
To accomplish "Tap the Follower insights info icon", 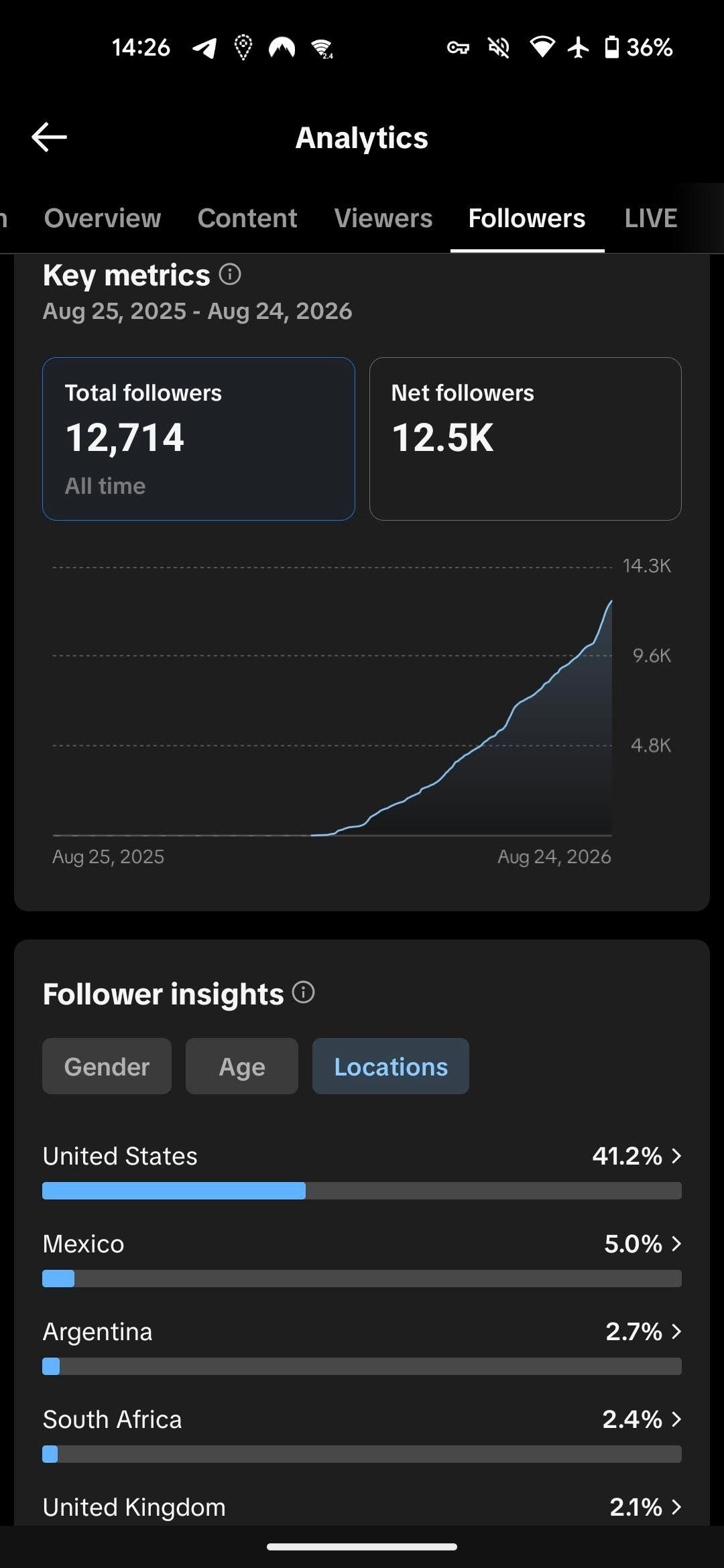I will pyautogui.click(x=303, y=992).
